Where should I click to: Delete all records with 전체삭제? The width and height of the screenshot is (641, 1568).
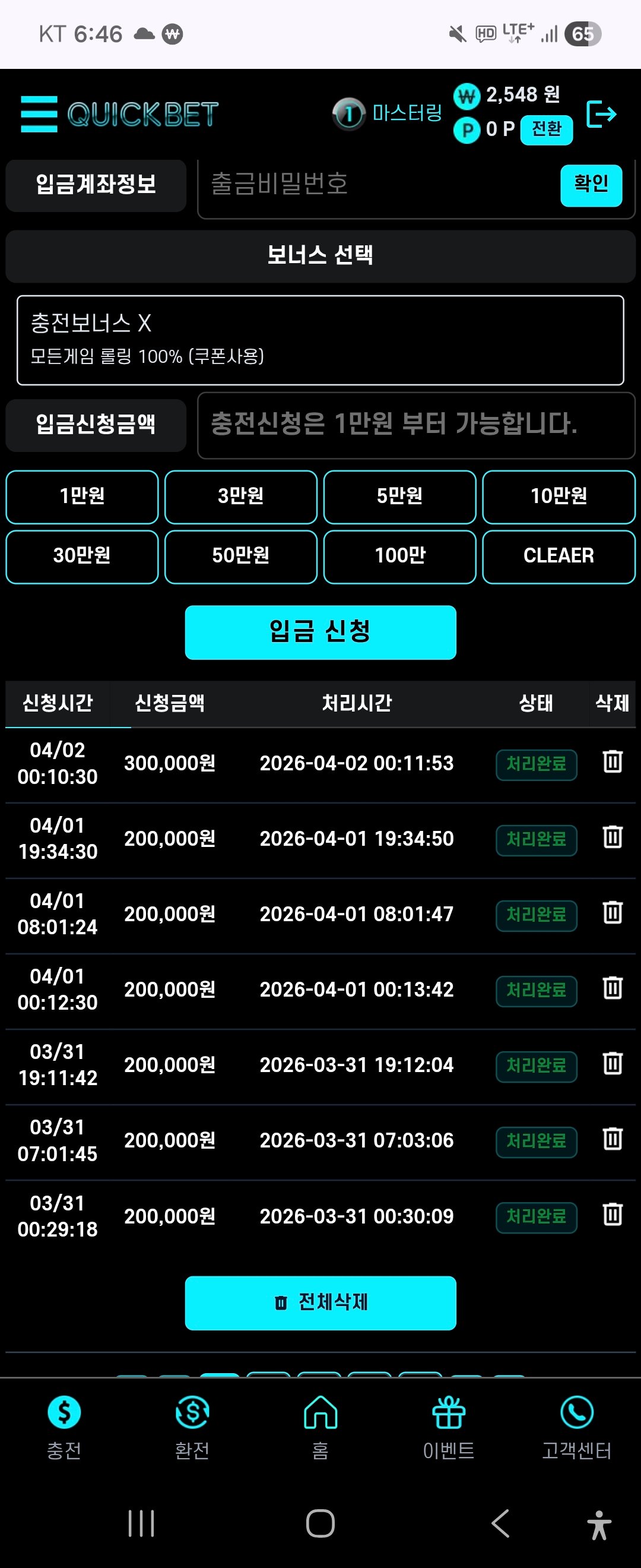click(x=320, y=1303)
